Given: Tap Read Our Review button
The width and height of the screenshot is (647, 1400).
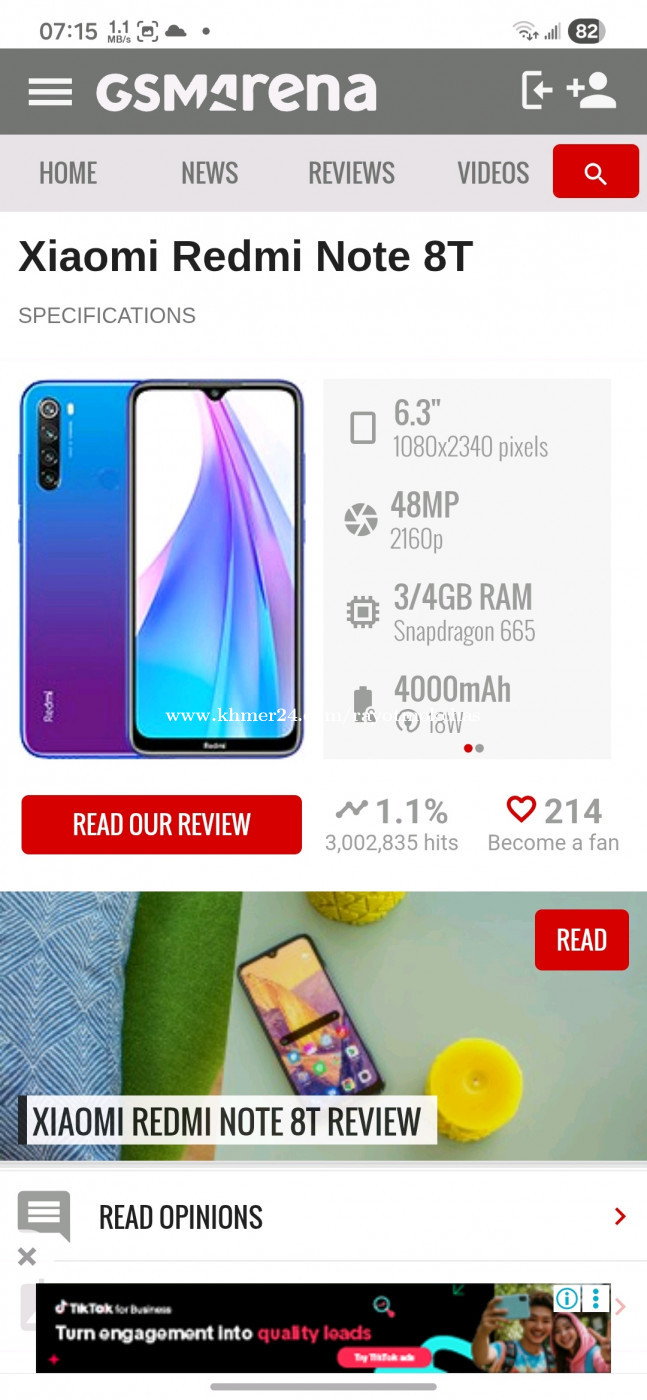Looking at the screenshot, I should (x=161, y=824).
